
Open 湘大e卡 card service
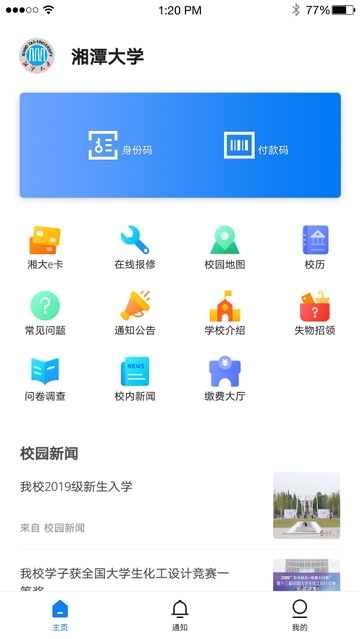[x=45, y=248]
